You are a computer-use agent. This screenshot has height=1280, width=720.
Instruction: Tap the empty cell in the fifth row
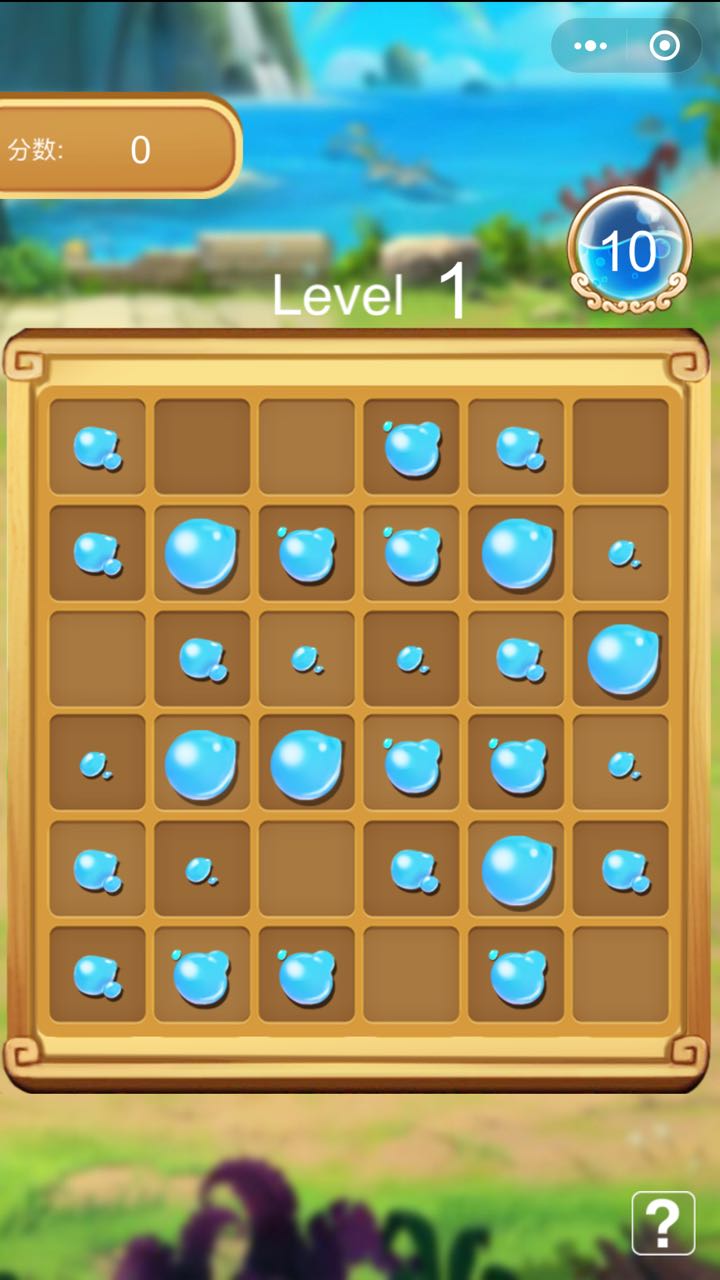(306, 870)
